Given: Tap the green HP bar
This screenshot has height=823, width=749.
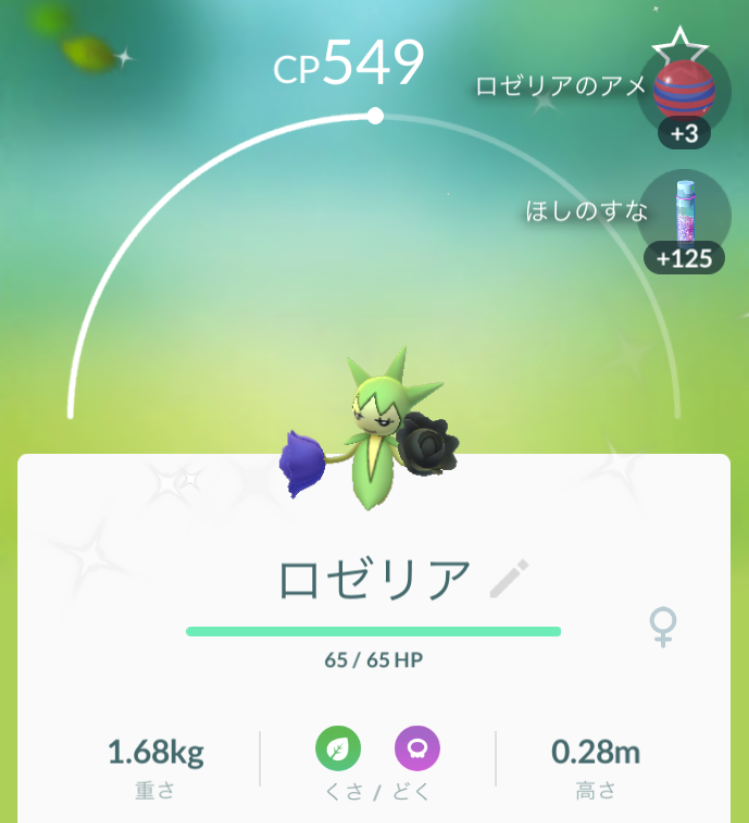Looking at the screenshot, I should [374, 632].
